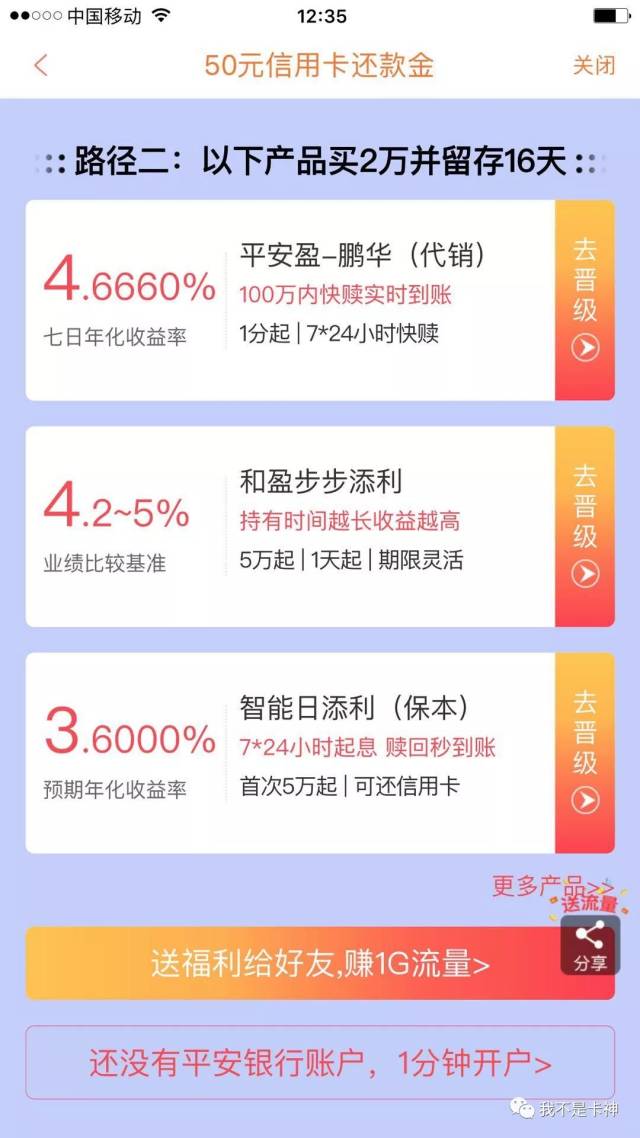Open the 智能日添利 (保本) product card
This screenshot has width=640, height=1138.
point(290,752)
